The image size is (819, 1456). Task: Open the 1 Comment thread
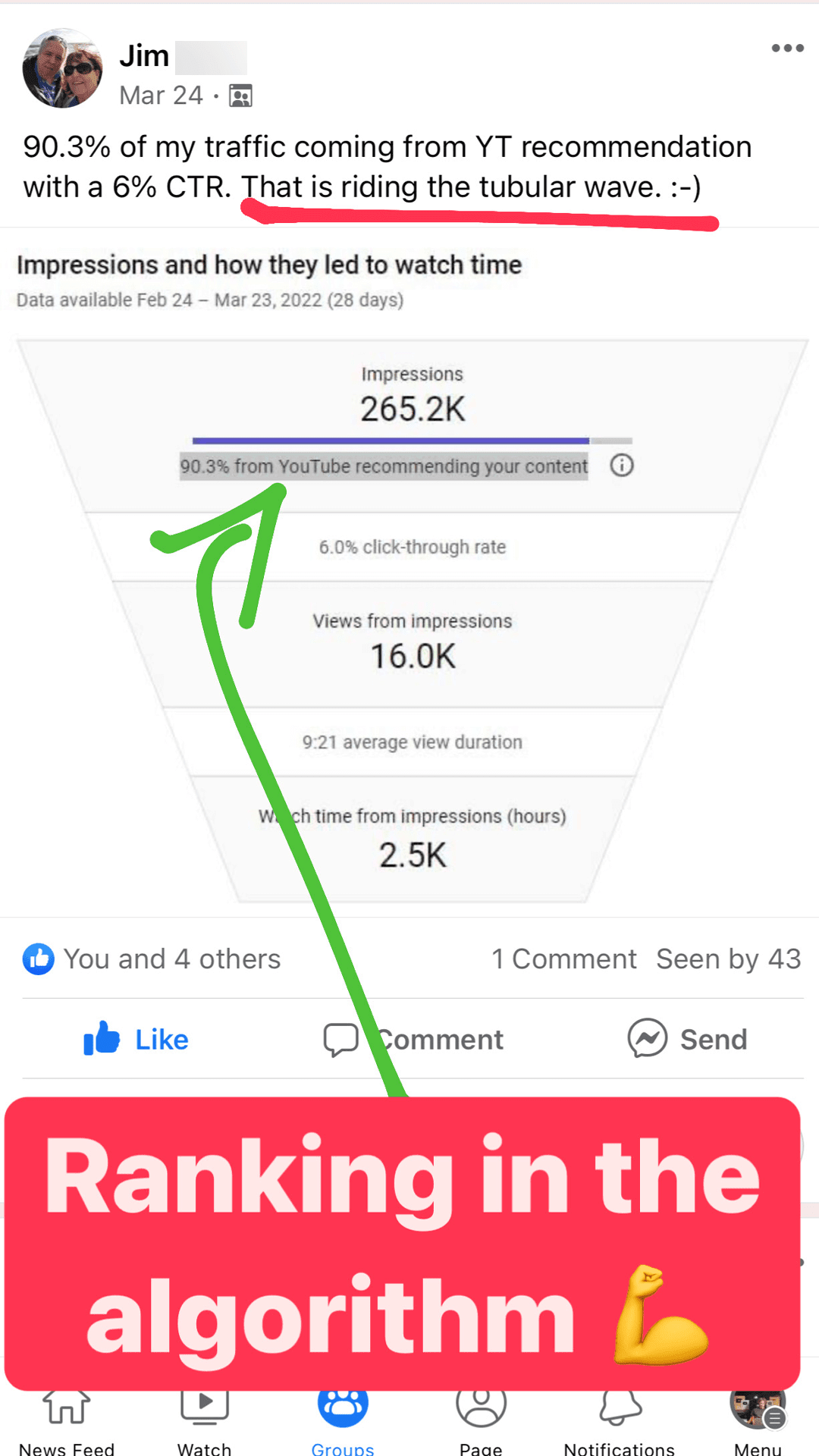(563, 959)
